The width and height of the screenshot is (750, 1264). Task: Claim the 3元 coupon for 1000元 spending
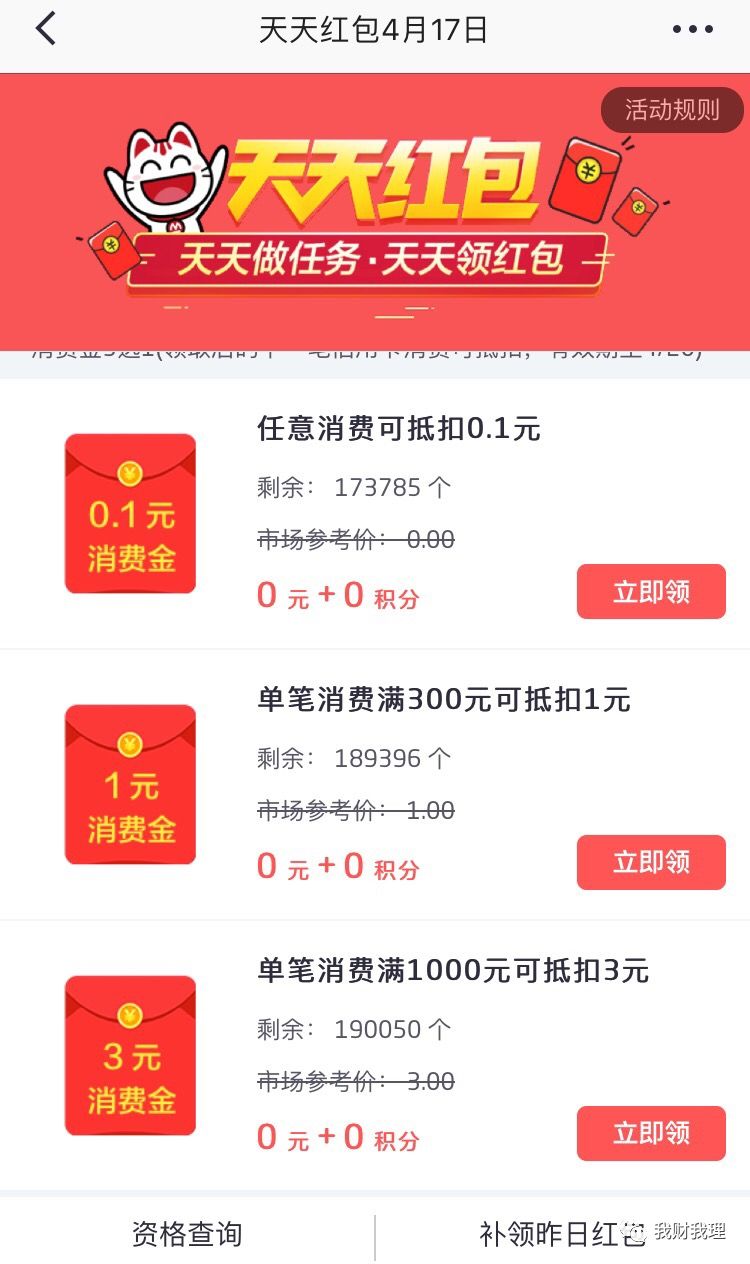(x=651, y=1133)
